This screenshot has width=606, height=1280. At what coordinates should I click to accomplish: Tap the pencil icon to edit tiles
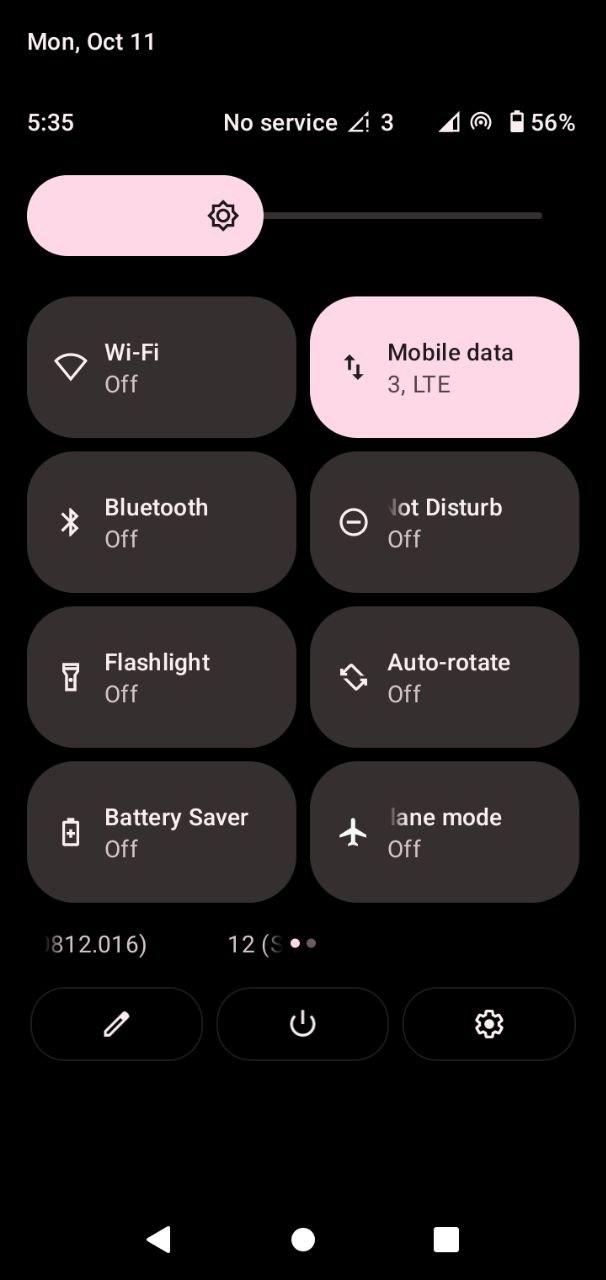[117, 1024]
